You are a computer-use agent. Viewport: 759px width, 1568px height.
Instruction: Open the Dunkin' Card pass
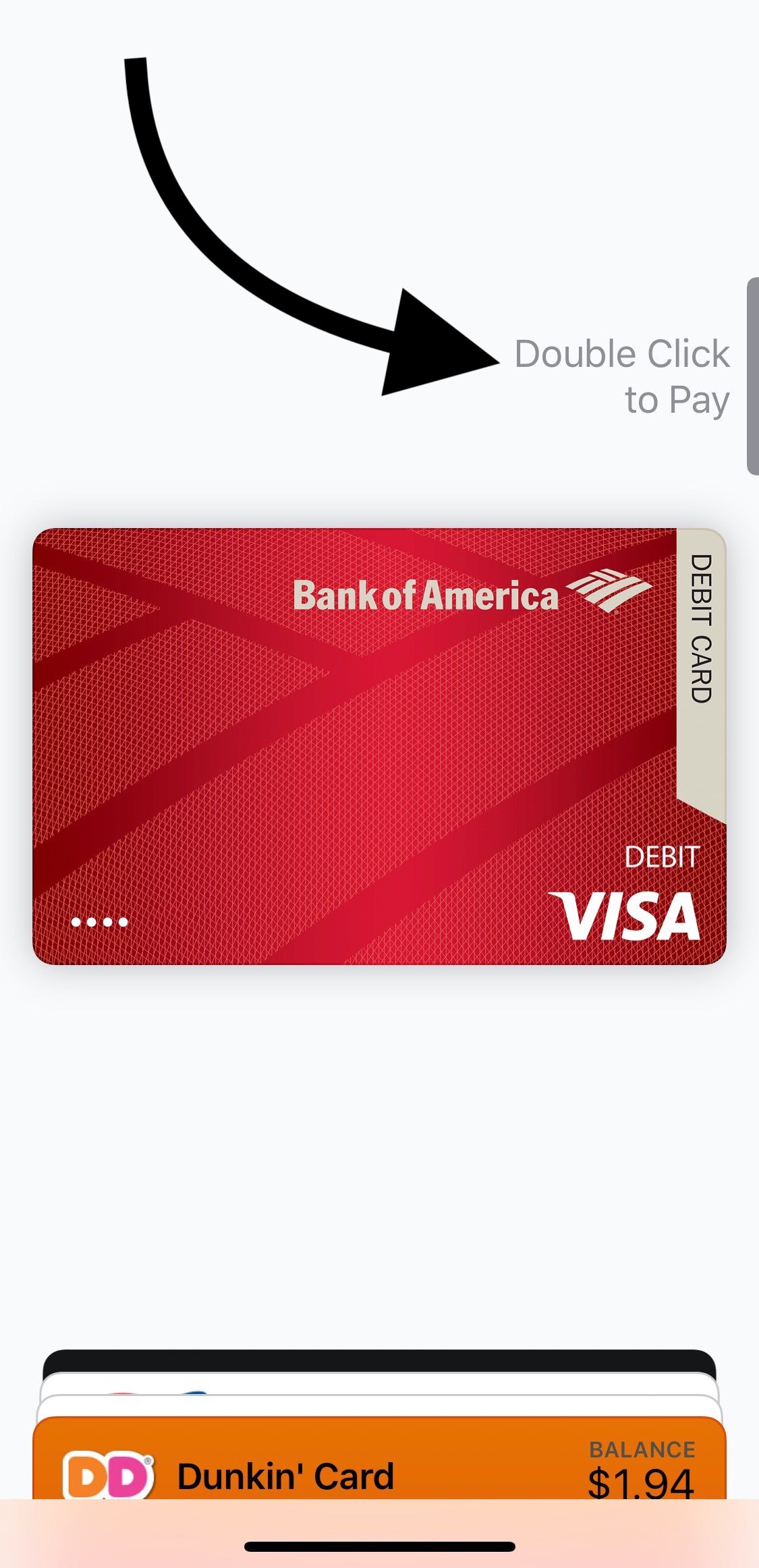point(379,1459)
